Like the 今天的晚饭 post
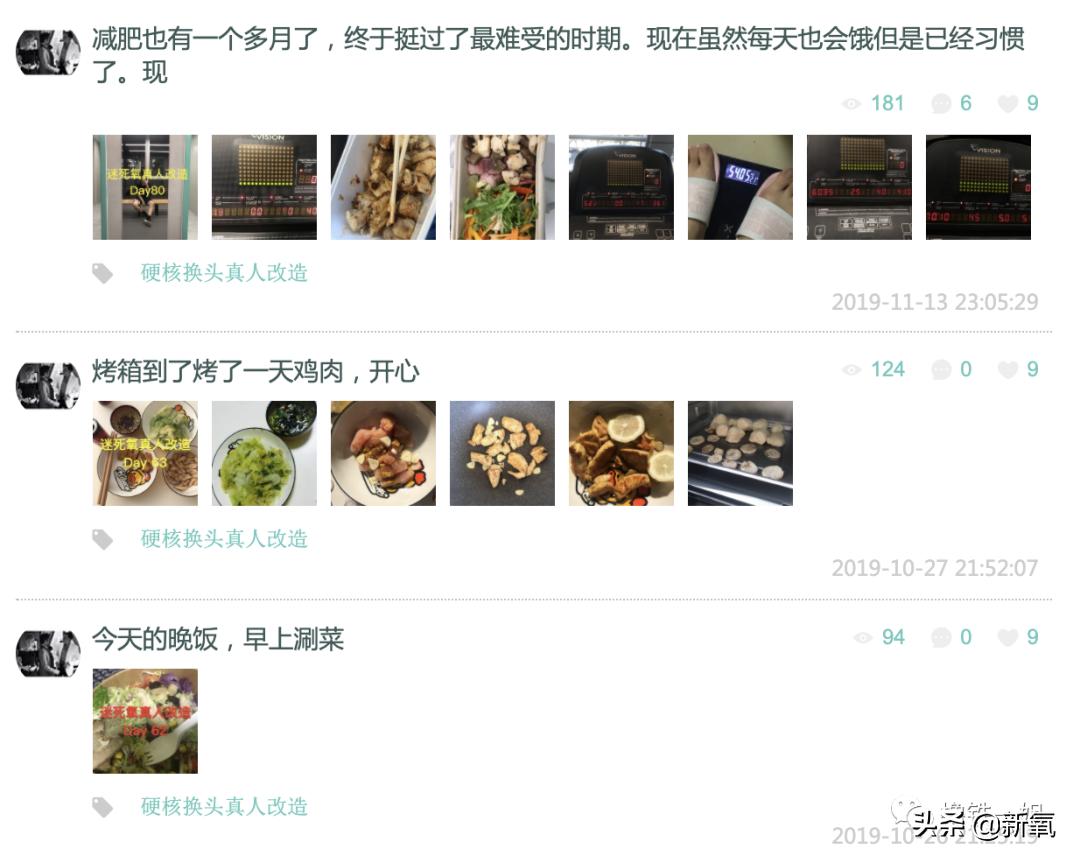Image resolution: width=1080 pixels, height=863 pixels. coord(1008,638)
